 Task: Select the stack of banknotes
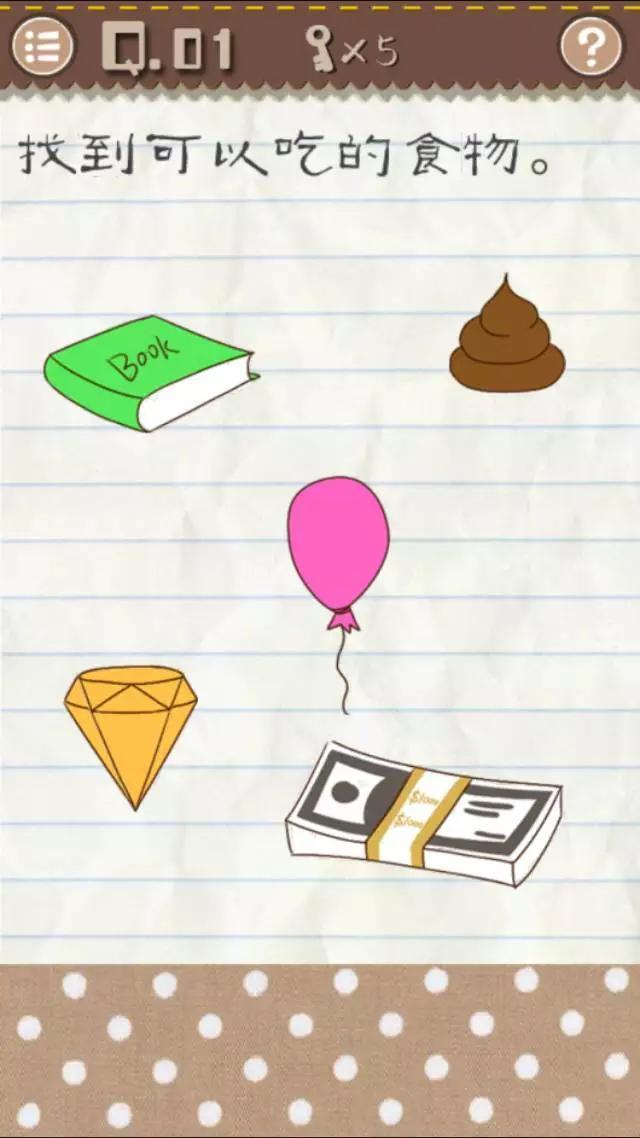tap(424, 814)
